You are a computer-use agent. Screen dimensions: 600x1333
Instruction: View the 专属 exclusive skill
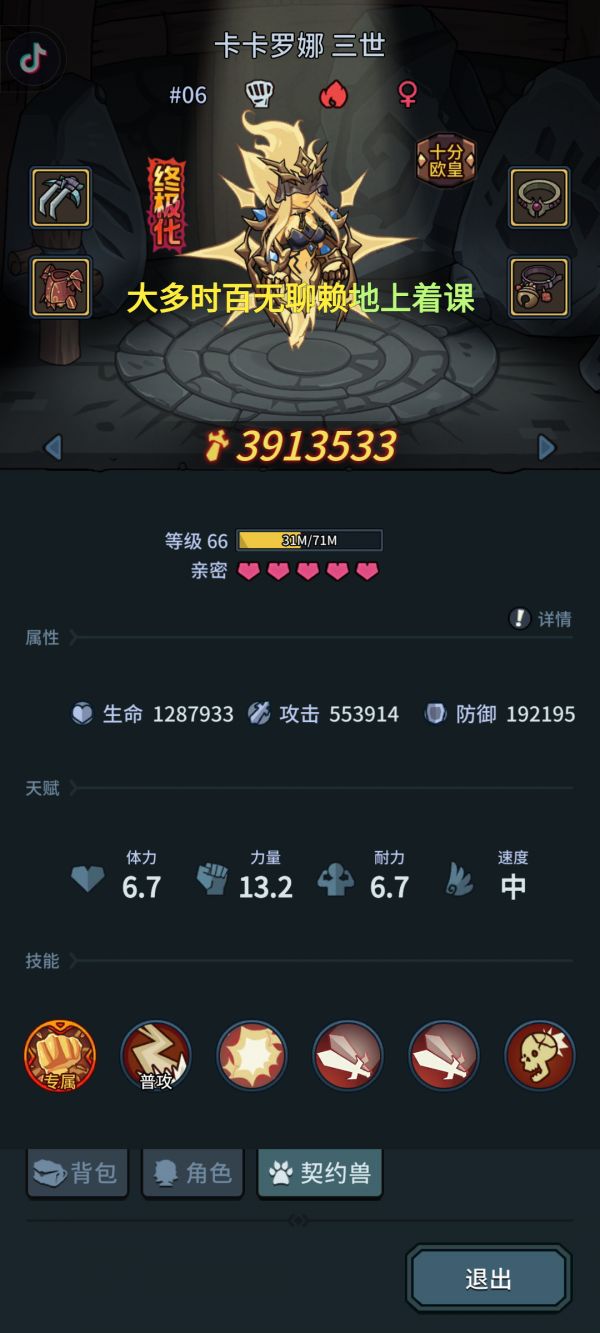60,1056
